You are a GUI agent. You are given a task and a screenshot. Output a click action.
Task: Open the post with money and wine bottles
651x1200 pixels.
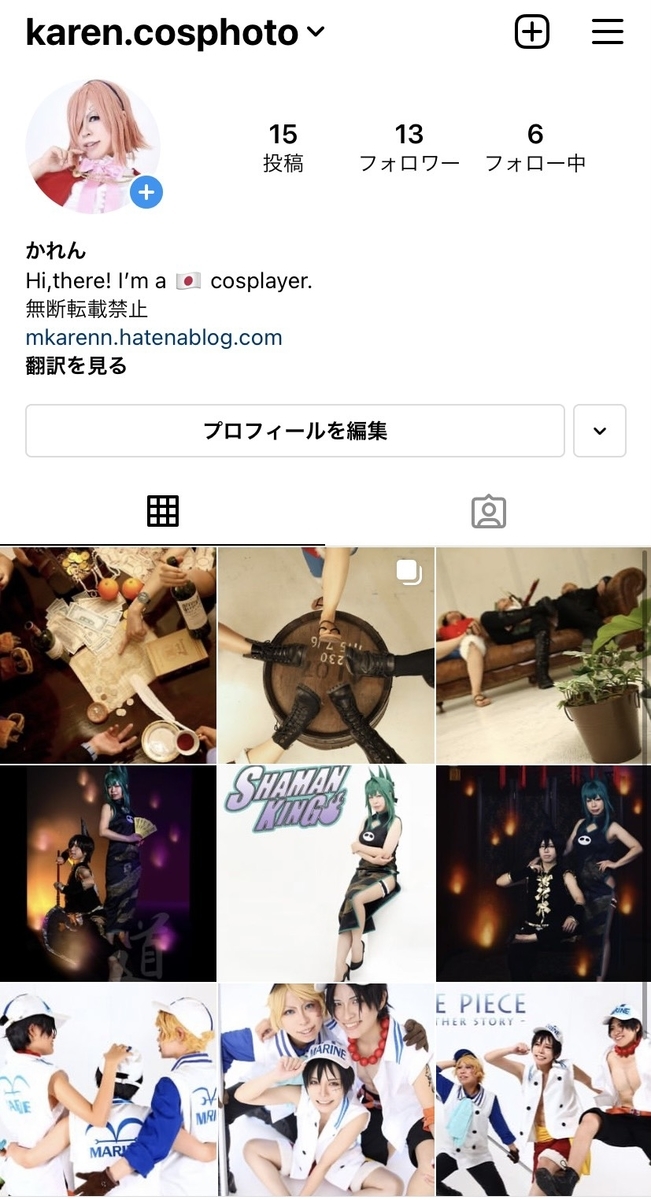tap(108, 655)
